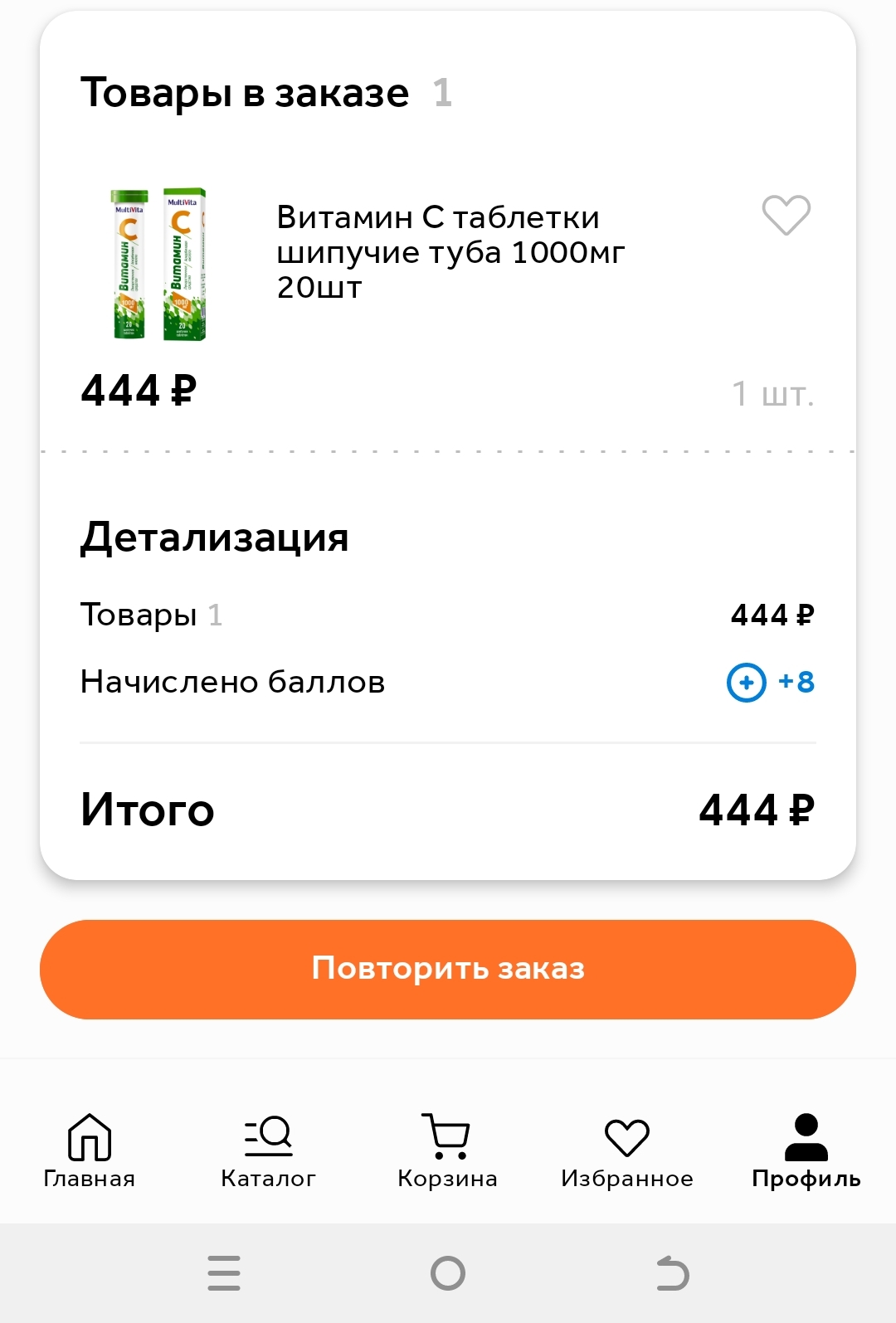Open the Избранное tab

coord(627,1151)
